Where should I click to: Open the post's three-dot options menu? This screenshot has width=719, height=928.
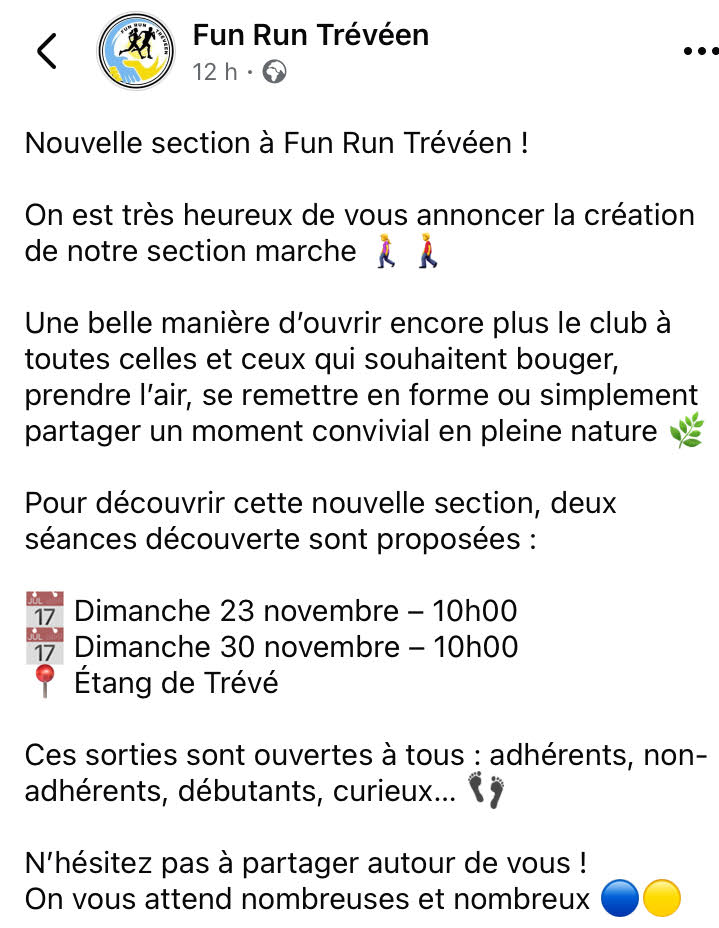coord(699,51)
